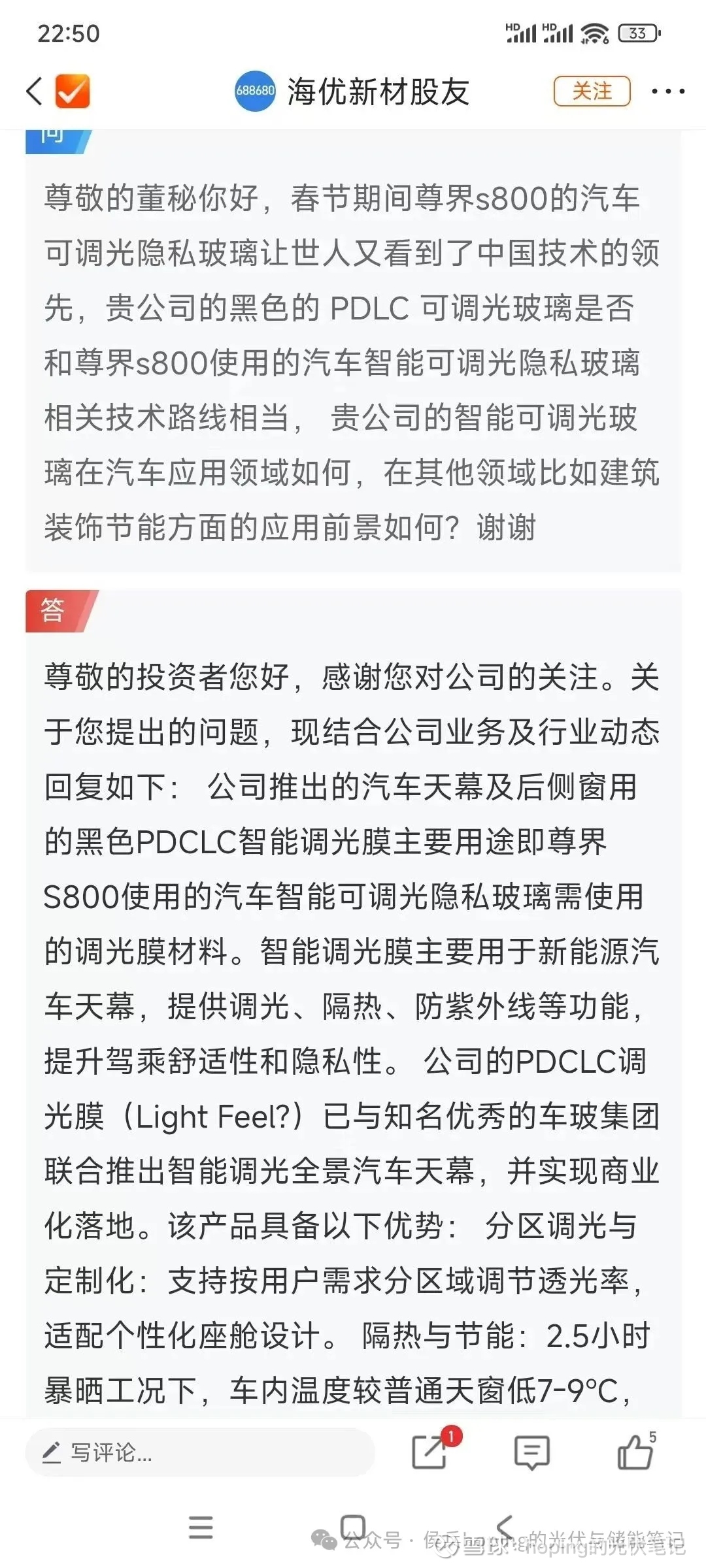Go back using the top-left arrow
Screen dimensions: 706x1568
34,91
